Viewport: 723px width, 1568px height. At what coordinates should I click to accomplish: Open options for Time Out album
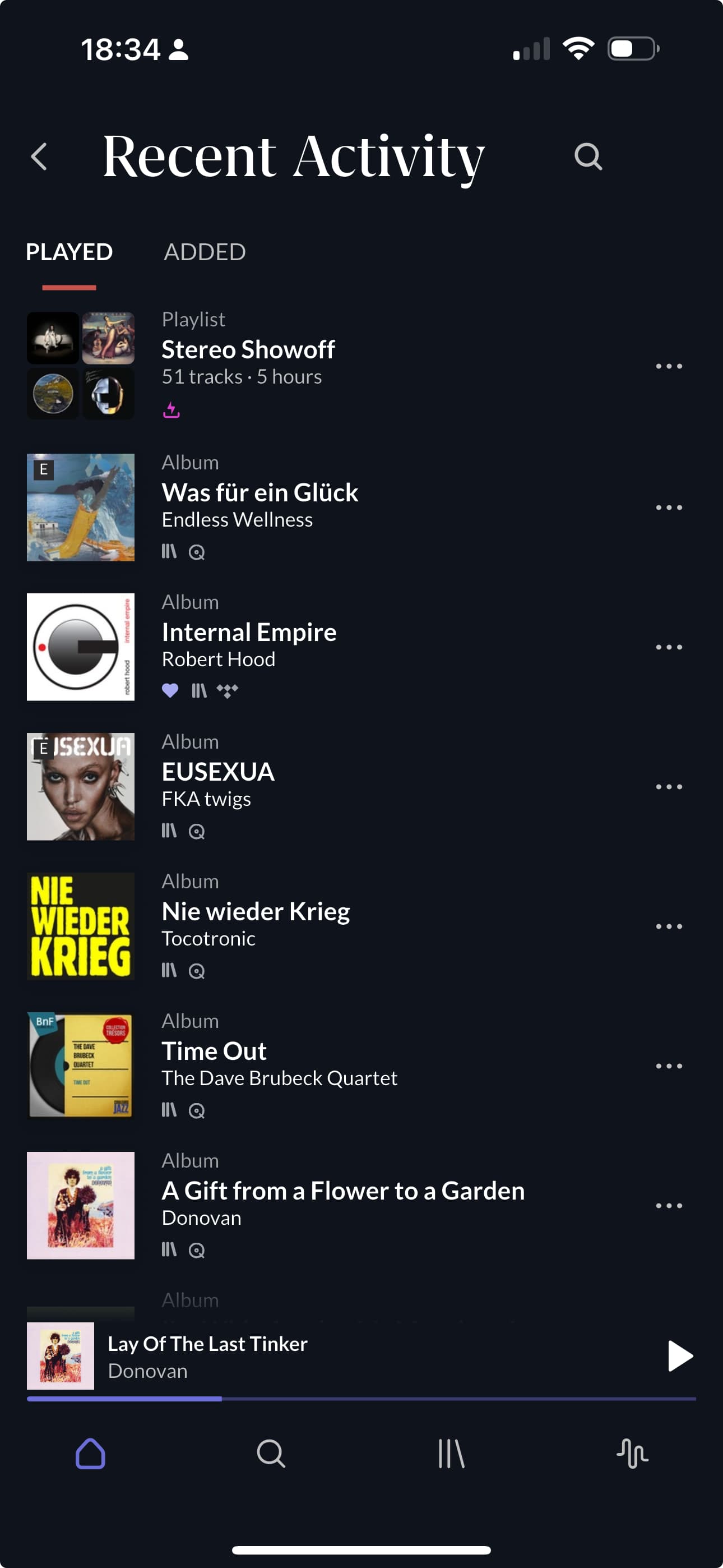[669, 1065]
